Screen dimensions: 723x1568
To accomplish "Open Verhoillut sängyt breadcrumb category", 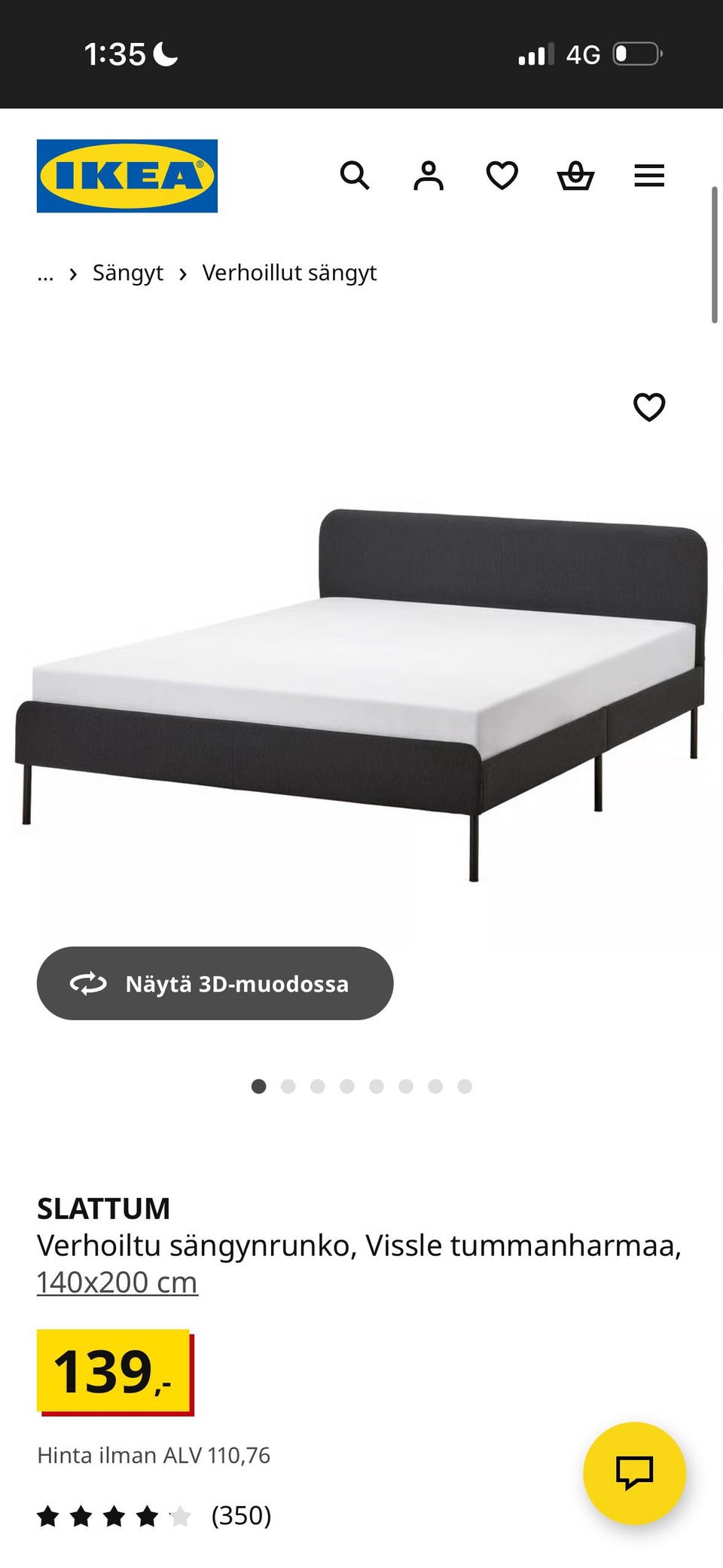I will [x=289, y=273].
